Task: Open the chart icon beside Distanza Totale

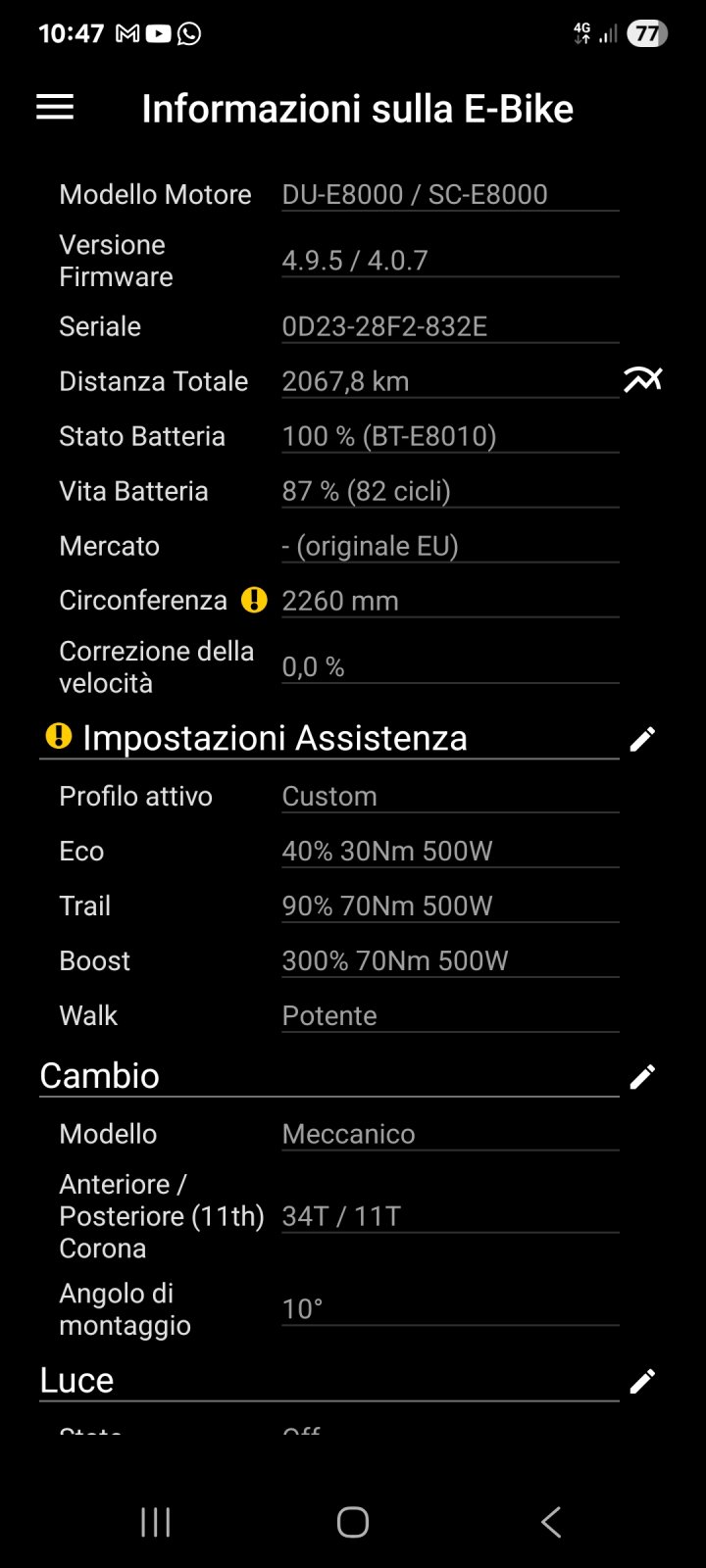Action: point(642,380)
